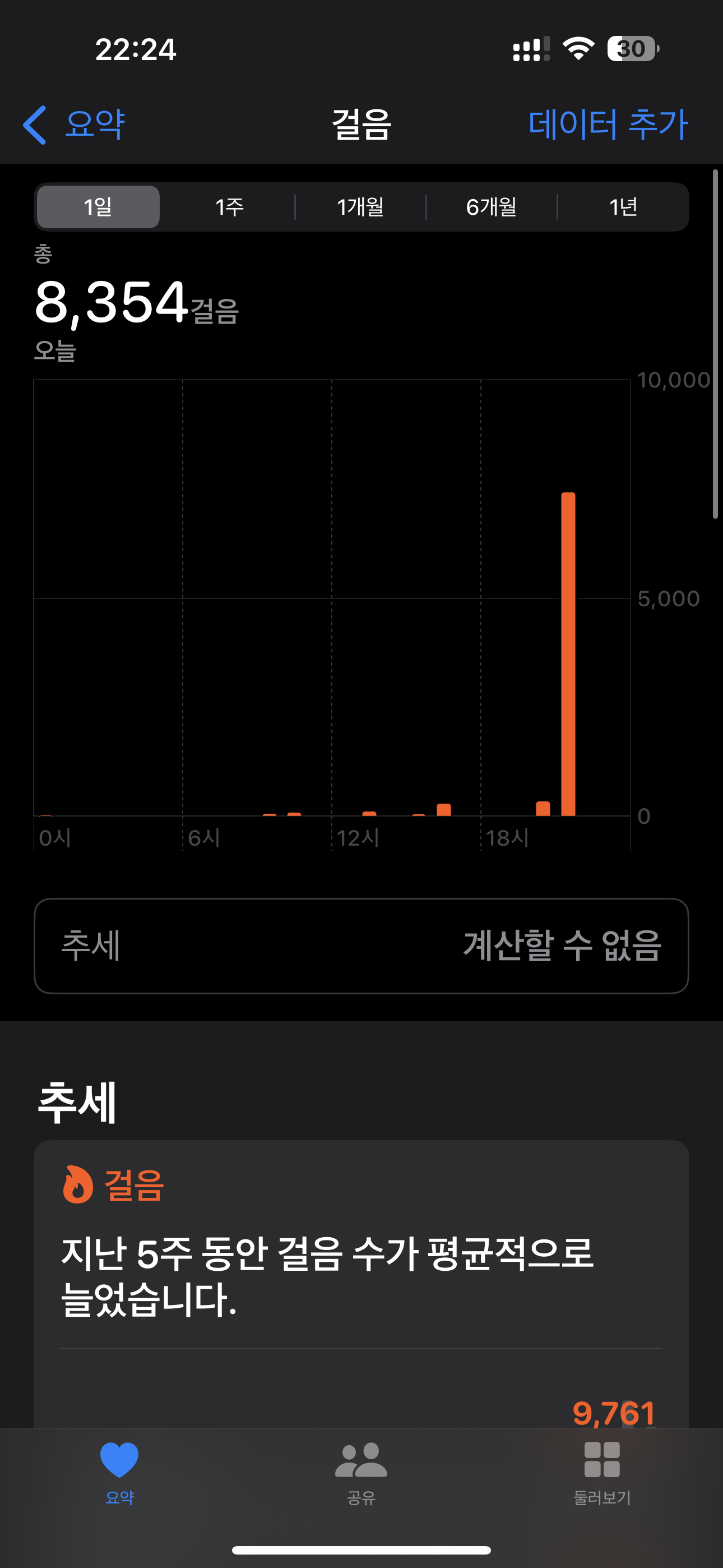Go back to 요약

75,125
